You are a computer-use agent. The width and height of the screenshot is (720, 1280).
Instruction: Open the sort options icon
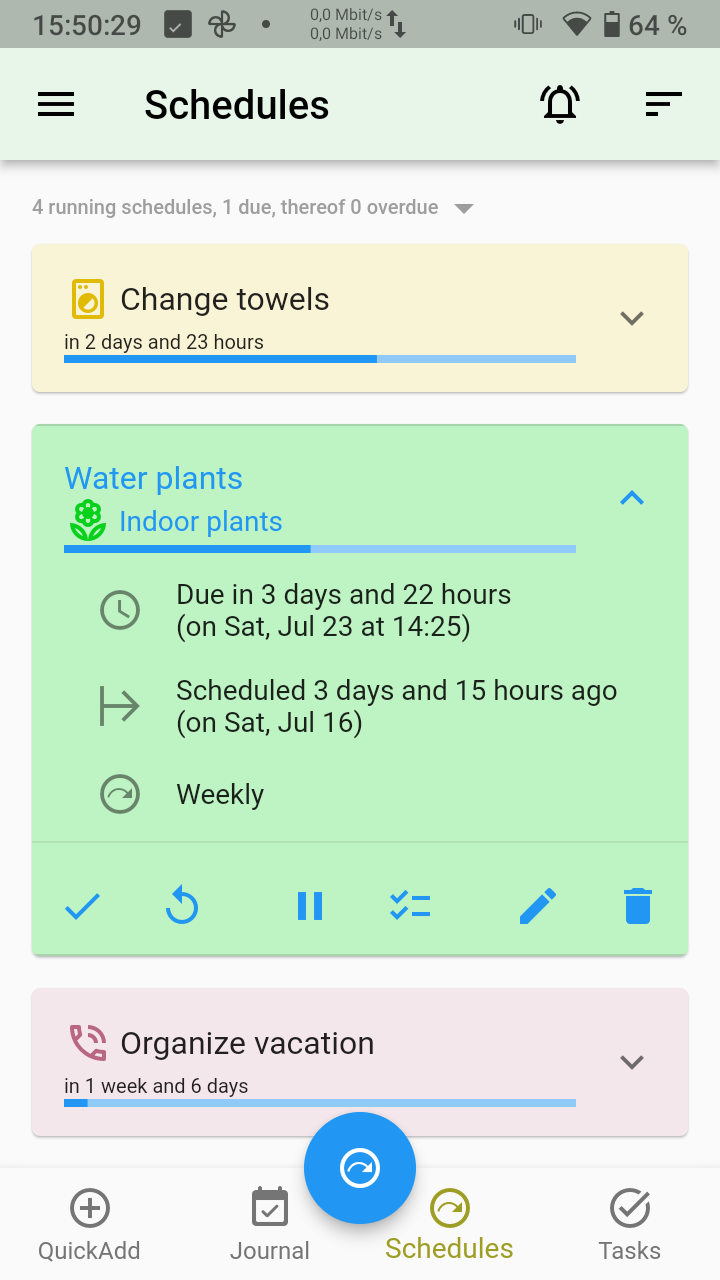click(x=663, y=105)
